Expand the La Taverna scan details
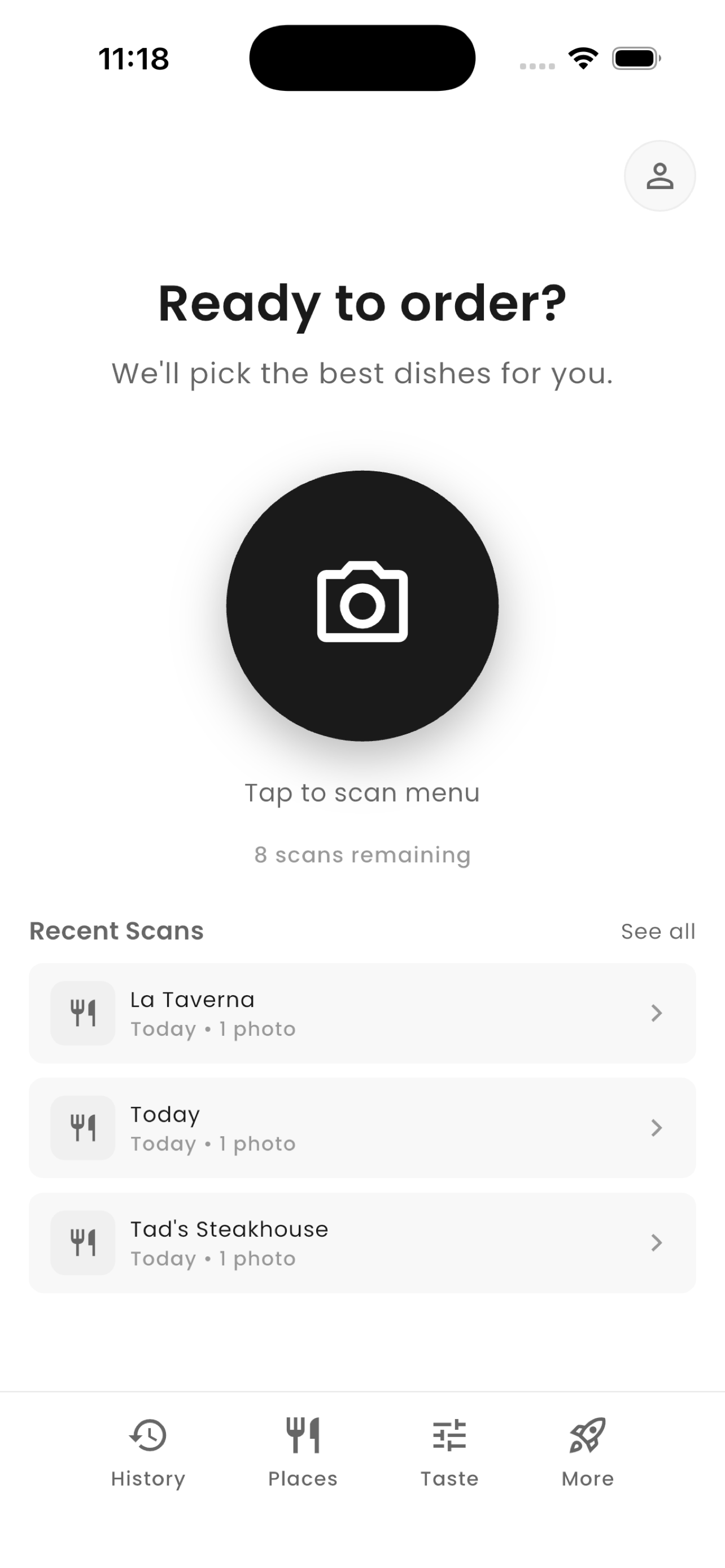This screenshot has width=725, height=1568. click(656, 1011)
